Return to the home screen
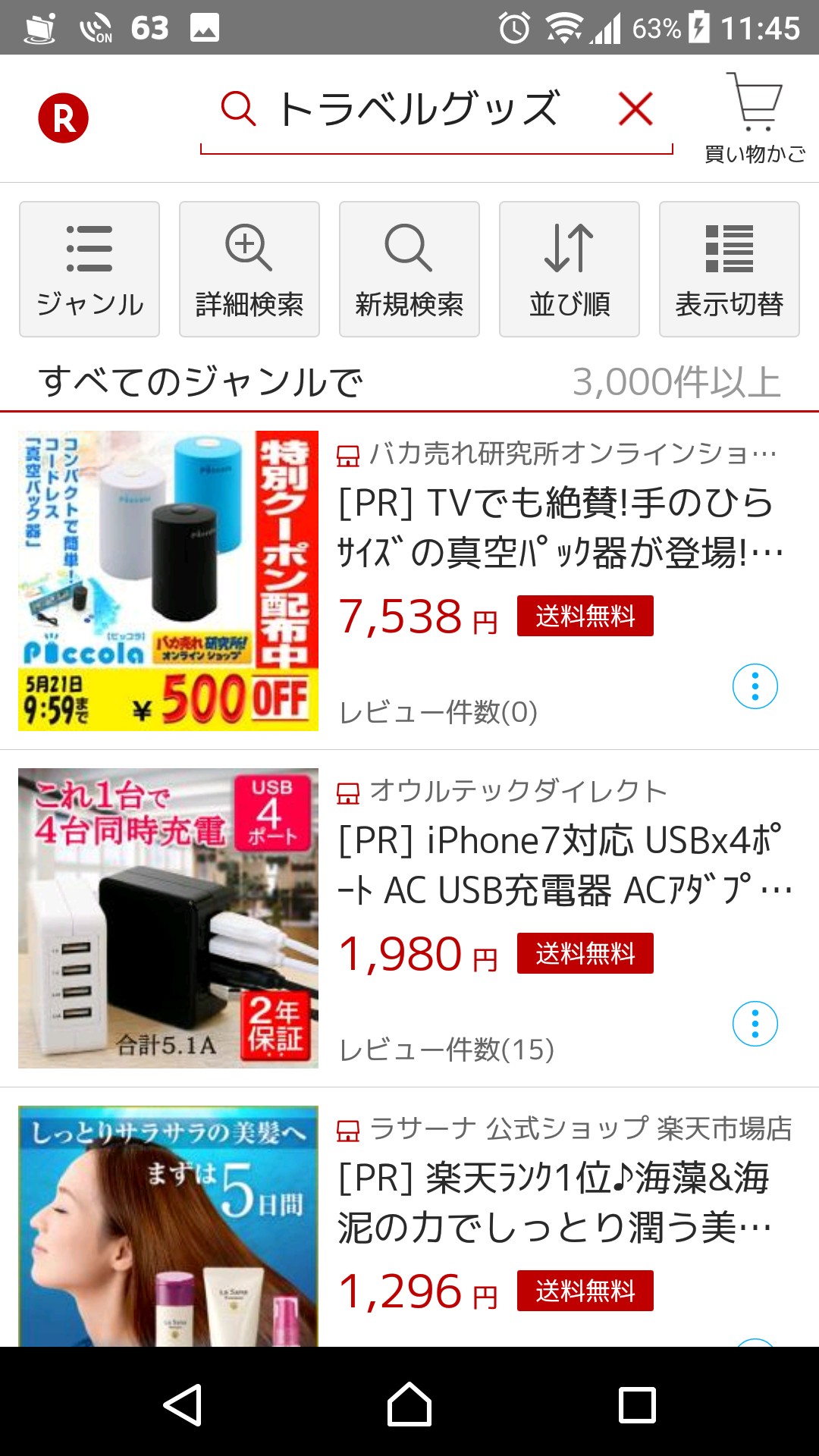 pyautogui.click(x=409, y=1404)
